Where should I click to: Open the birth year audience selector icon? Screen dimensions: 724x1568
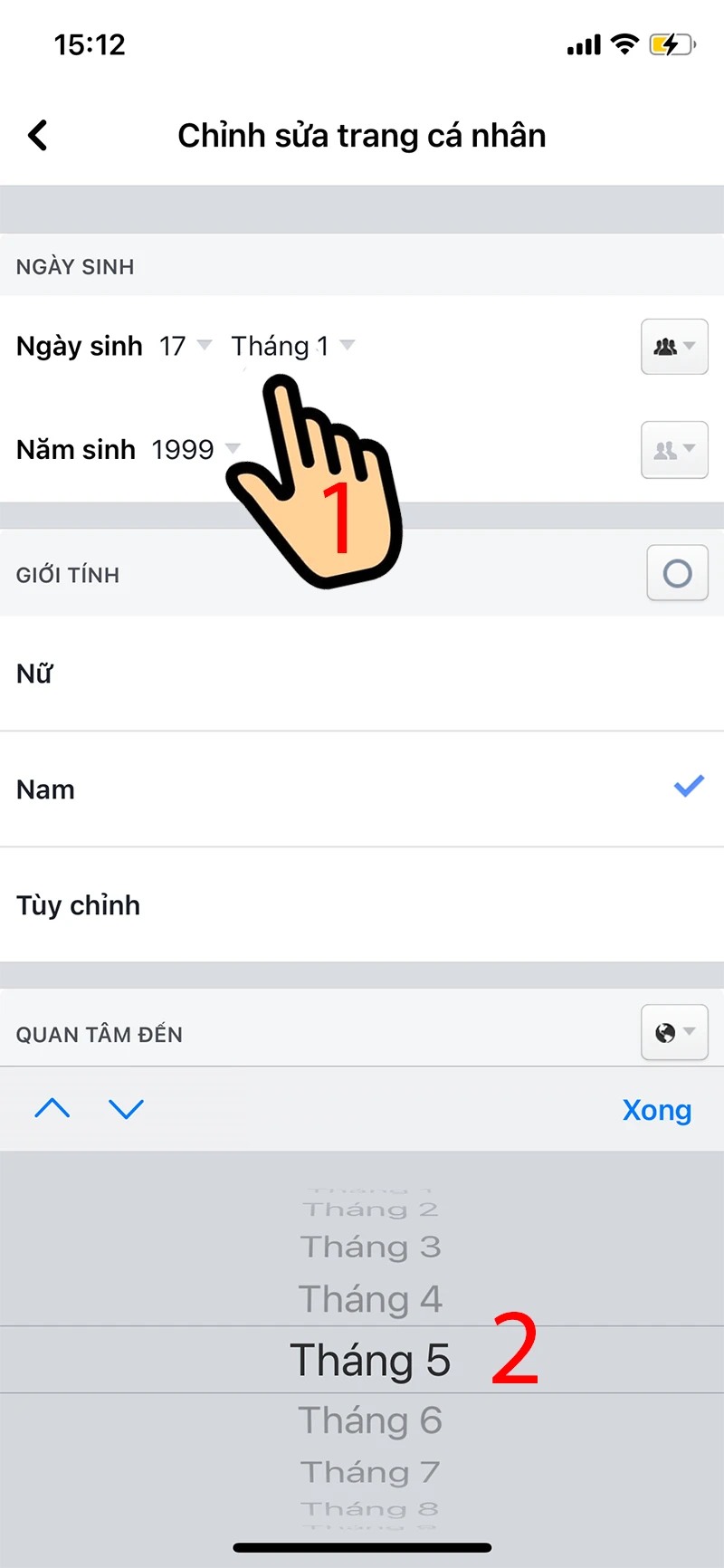673,450
